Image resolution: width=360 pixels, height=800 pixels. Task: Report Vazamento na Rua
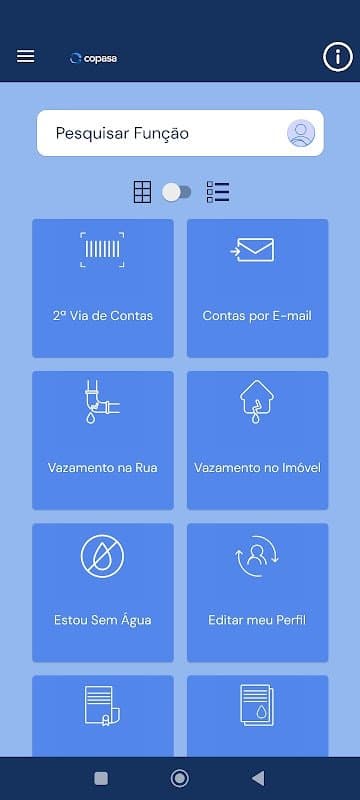point(102,440)
